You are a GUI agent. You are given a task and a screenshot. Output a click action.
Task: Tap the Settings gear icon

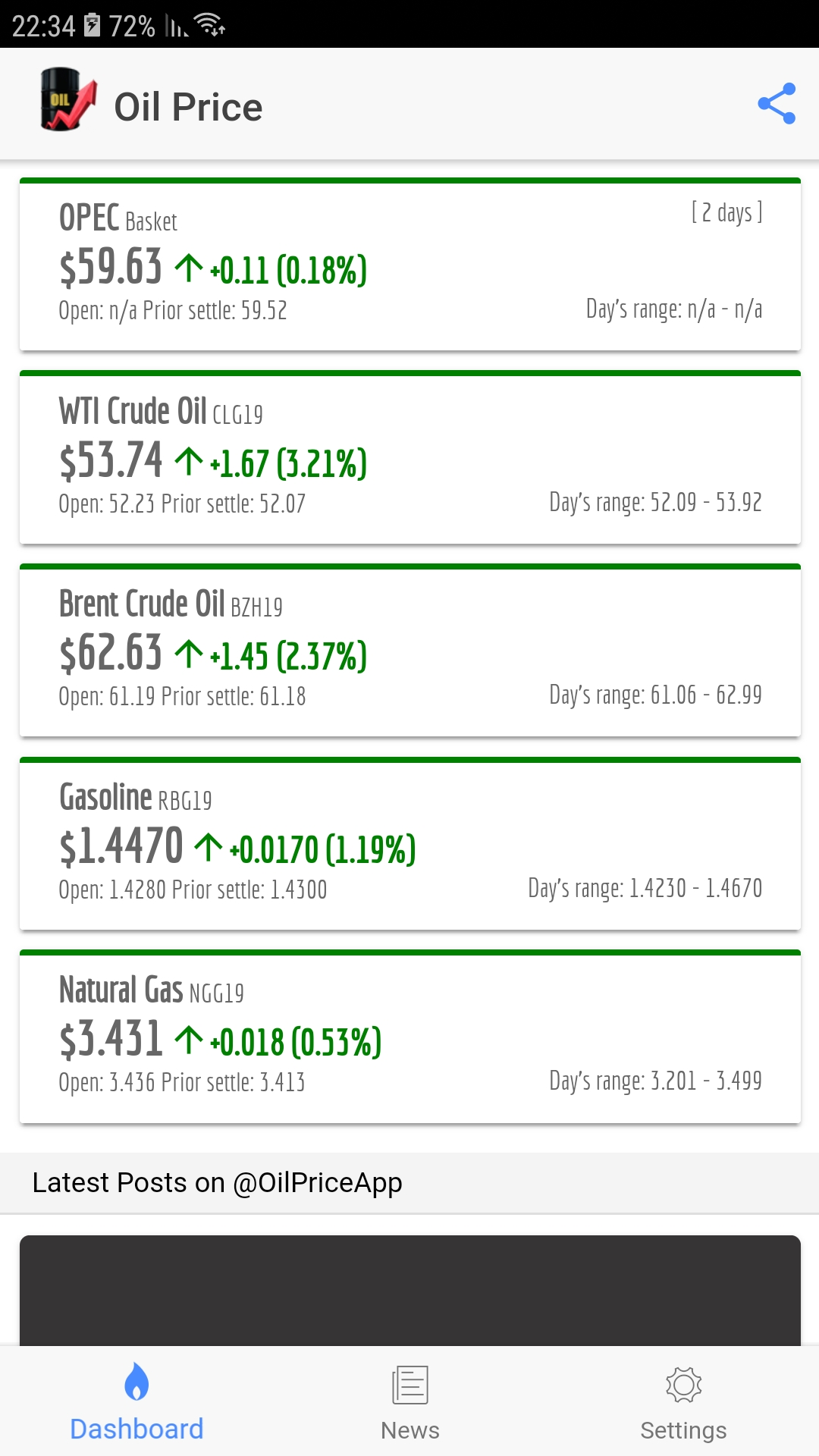coord(682,1385)
